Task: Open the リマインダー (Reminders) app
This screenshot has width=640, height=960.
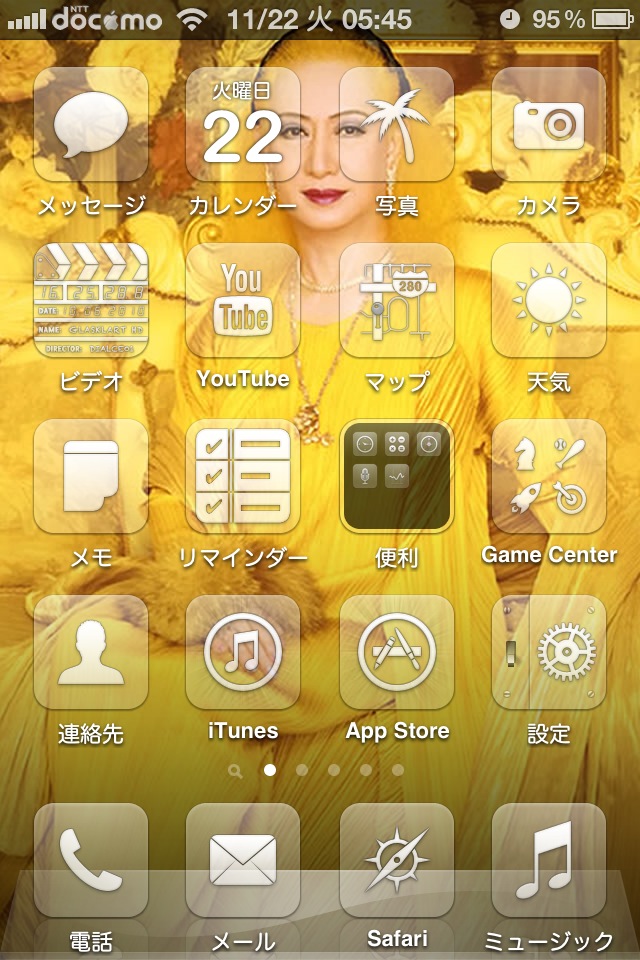Action: click(243, 476)
